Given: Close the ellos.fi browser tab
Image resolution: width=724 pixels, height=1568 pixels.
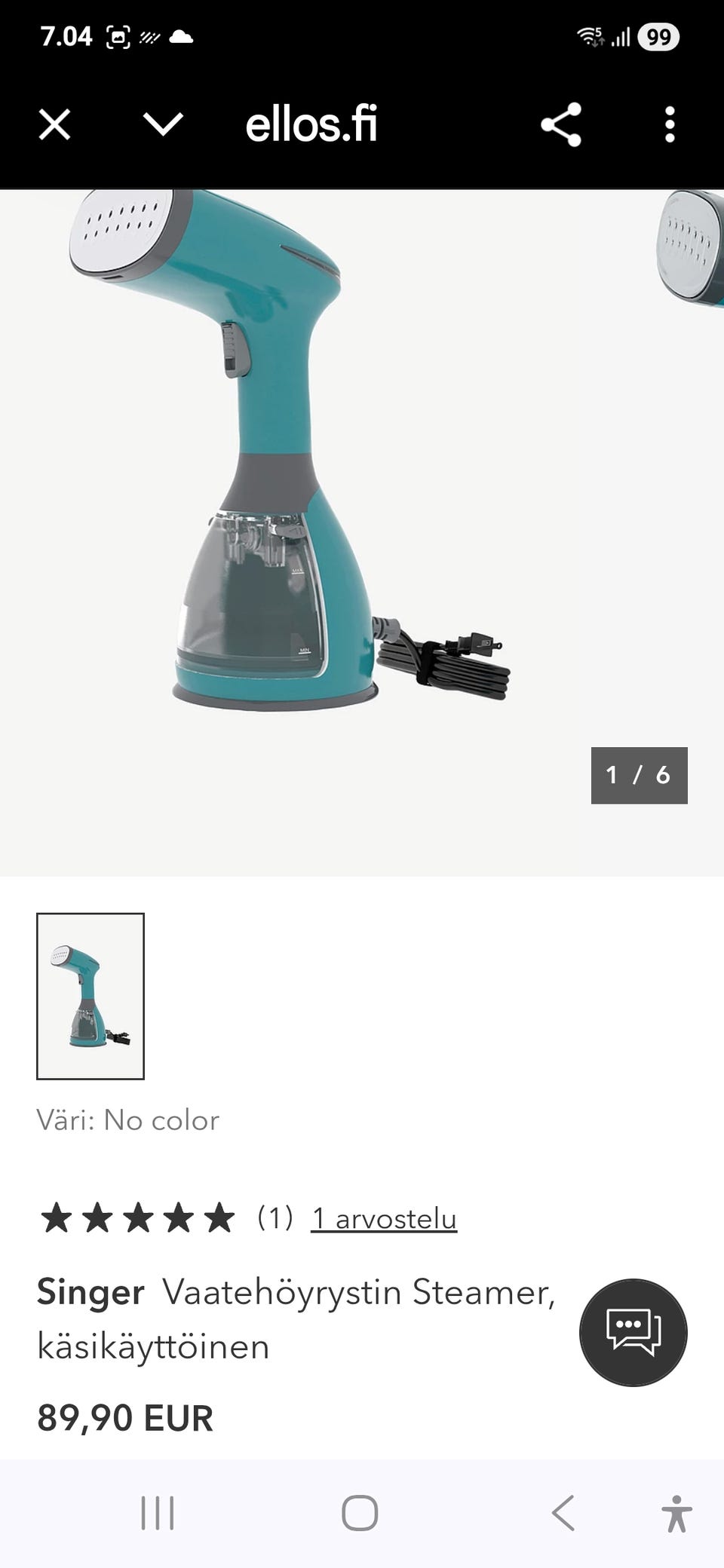Looking at the screenshot, I should (54, 124).
